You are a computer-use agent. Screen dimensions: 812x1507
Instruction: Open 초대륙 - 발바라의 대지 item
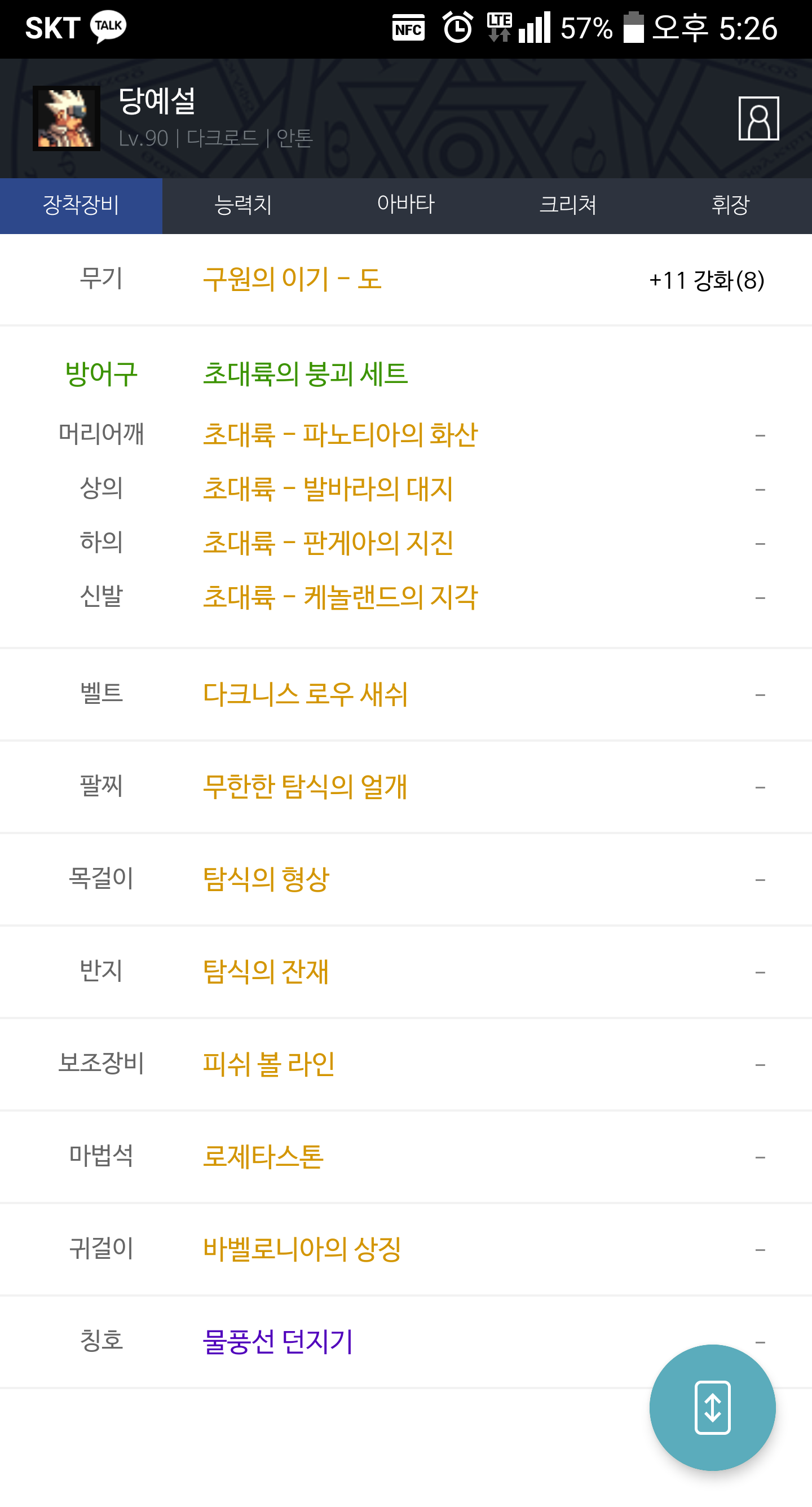(x=328, y=489)
